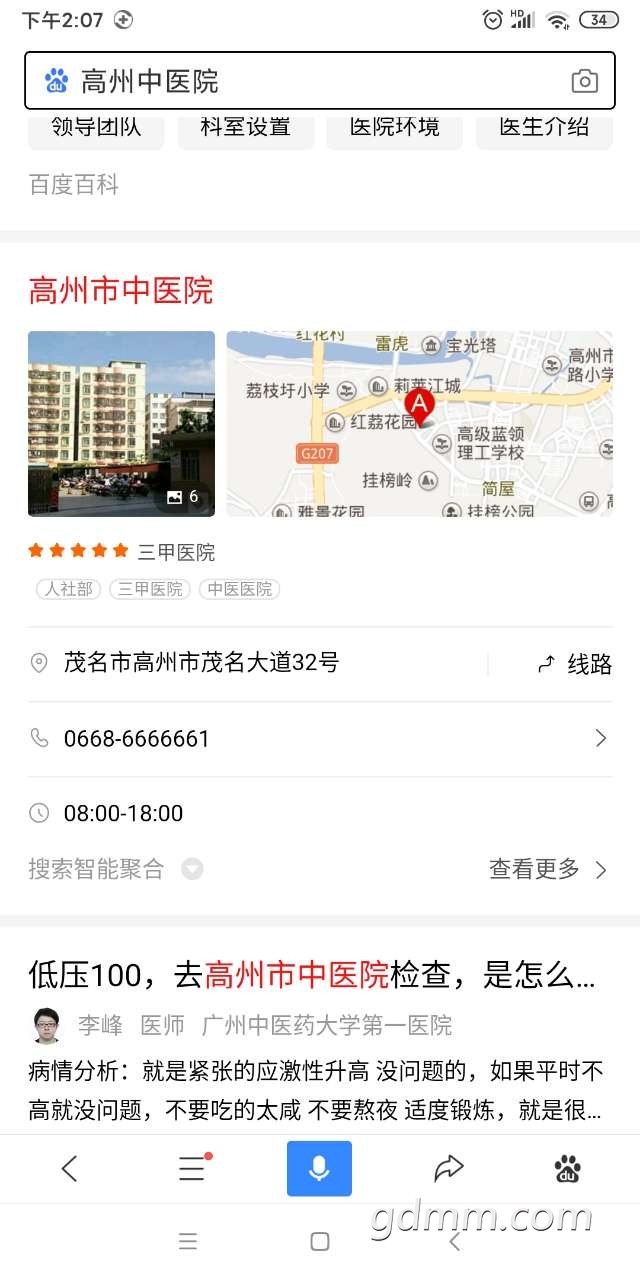640x1280 pixels.
Task: Start voice search with the microphone button
Action: [x=319, y=1168]
